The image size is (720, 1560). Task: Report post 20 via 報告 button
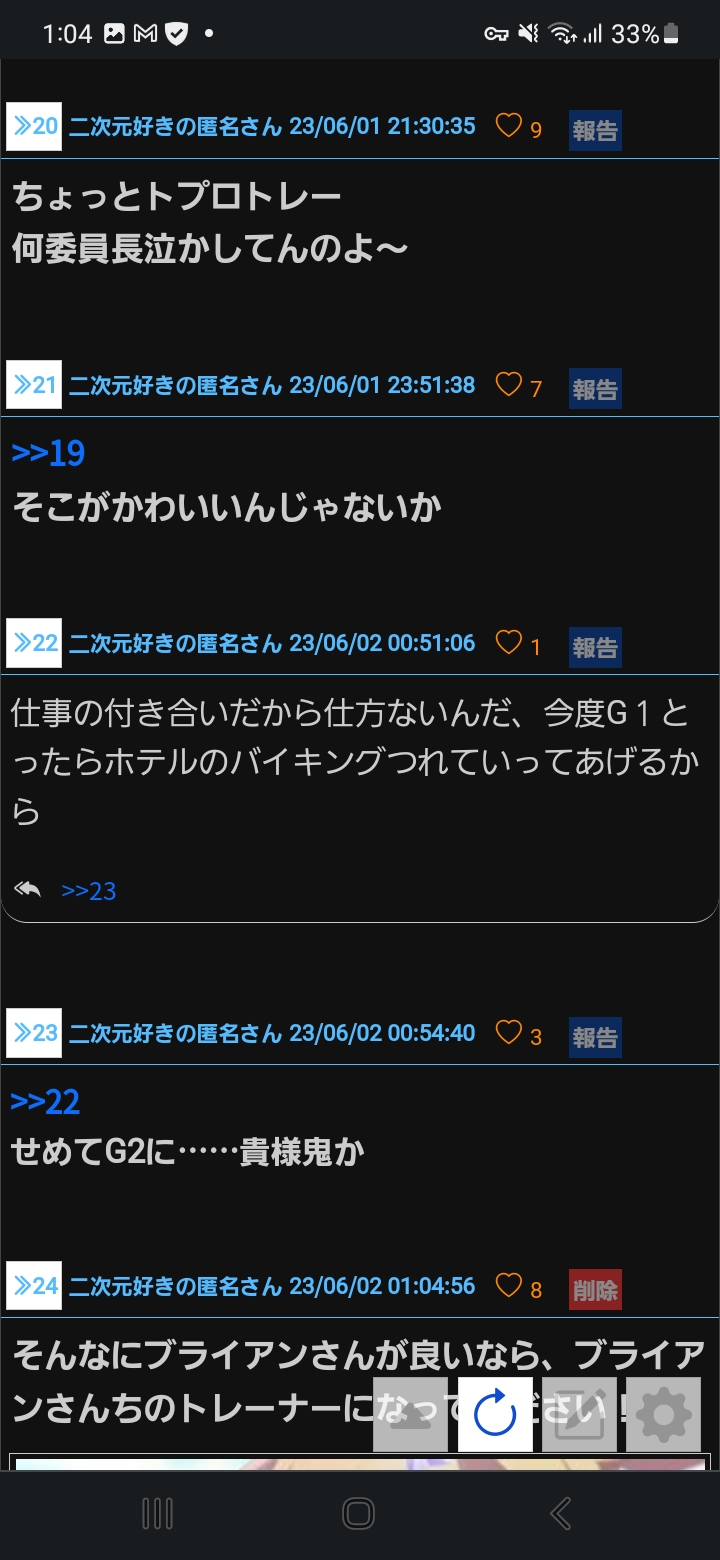click(x=595, y=130)
